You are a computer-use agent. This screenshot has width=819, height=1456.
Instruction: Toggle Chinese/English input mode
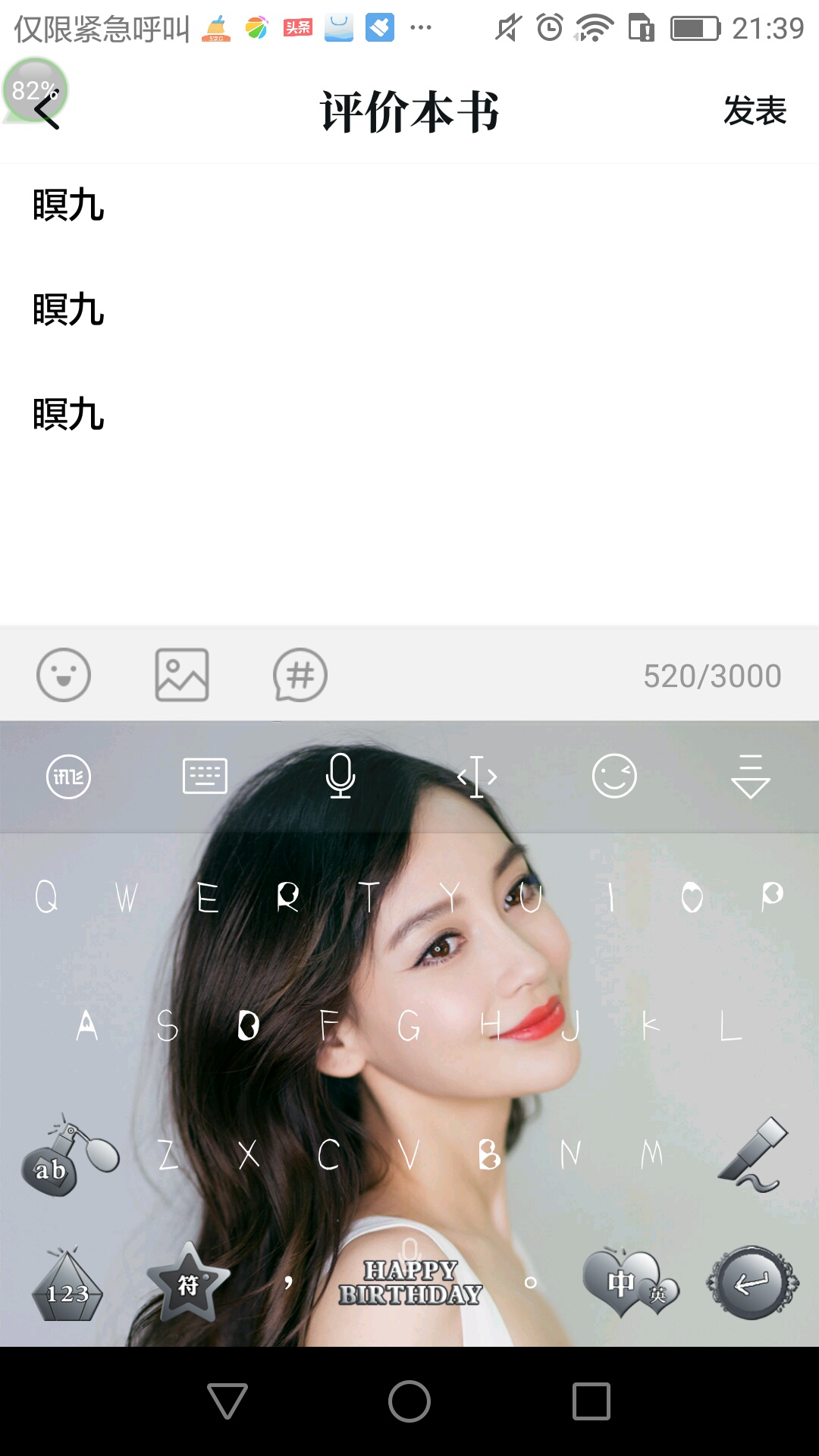(631, 1283)
